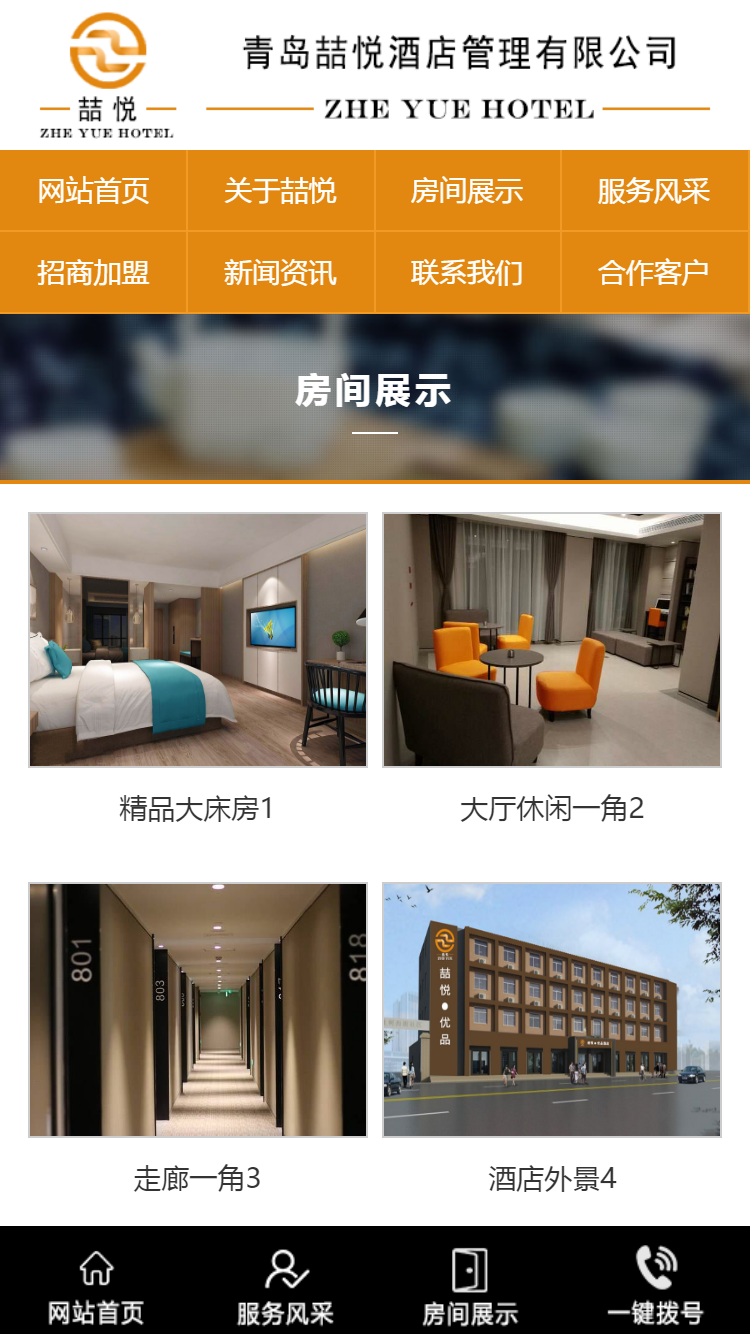
Task: Open the 关于喆悦 menu item
Action: click(280, 191)
